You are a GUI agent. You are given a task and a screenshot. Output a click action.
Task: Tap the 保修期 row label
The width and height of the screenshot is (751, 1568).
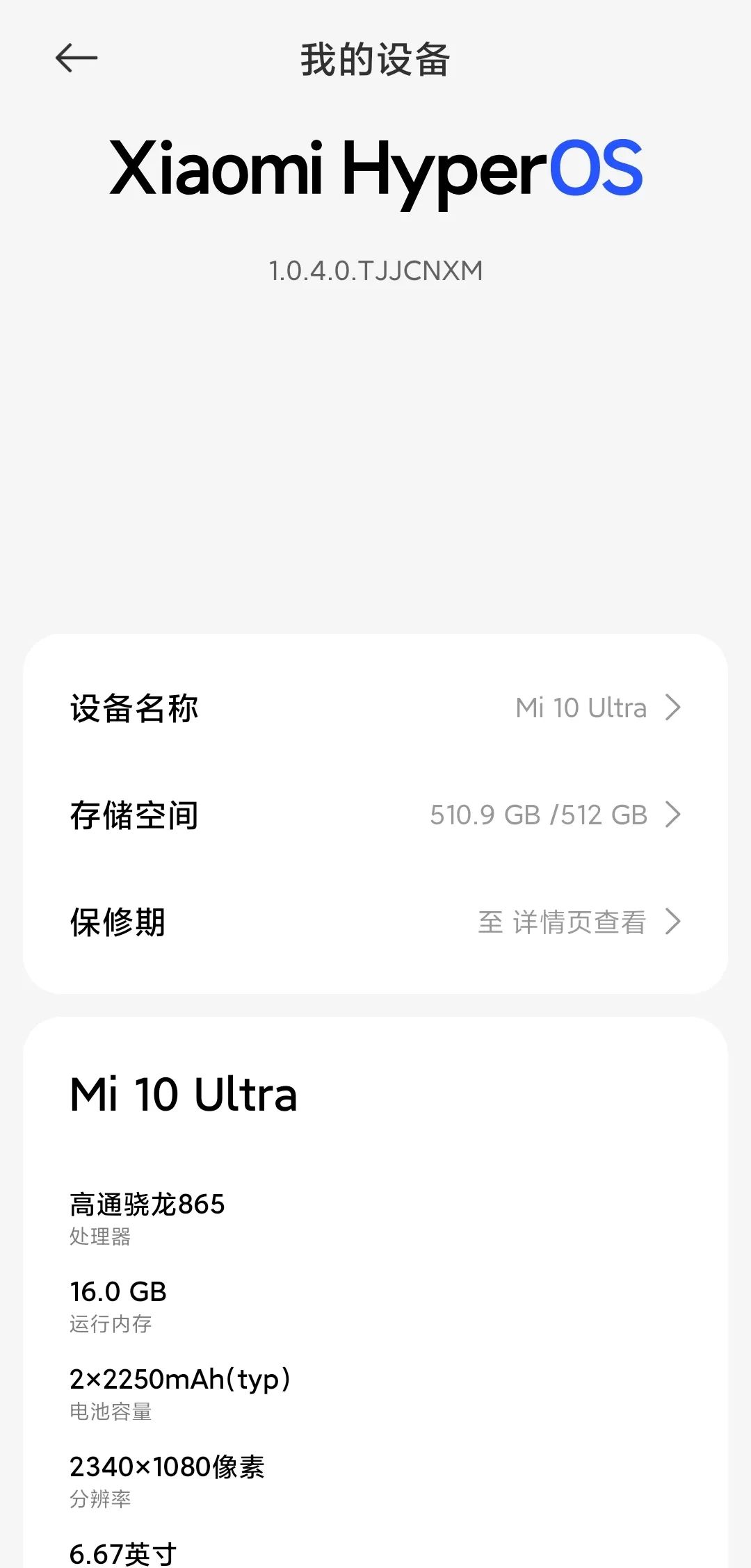117,922
